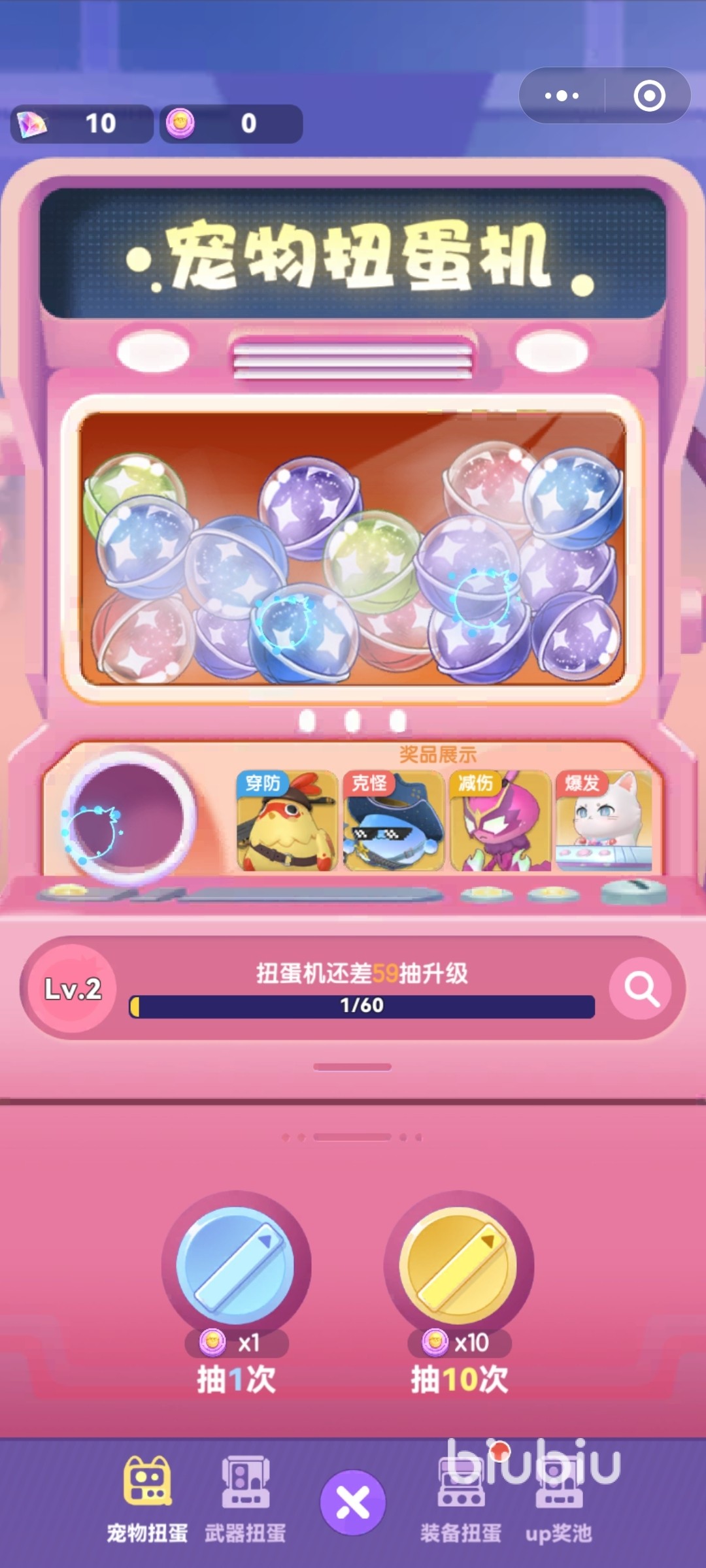
Task: Close the gacha screen with the X button
Action: pos(352,1502)
